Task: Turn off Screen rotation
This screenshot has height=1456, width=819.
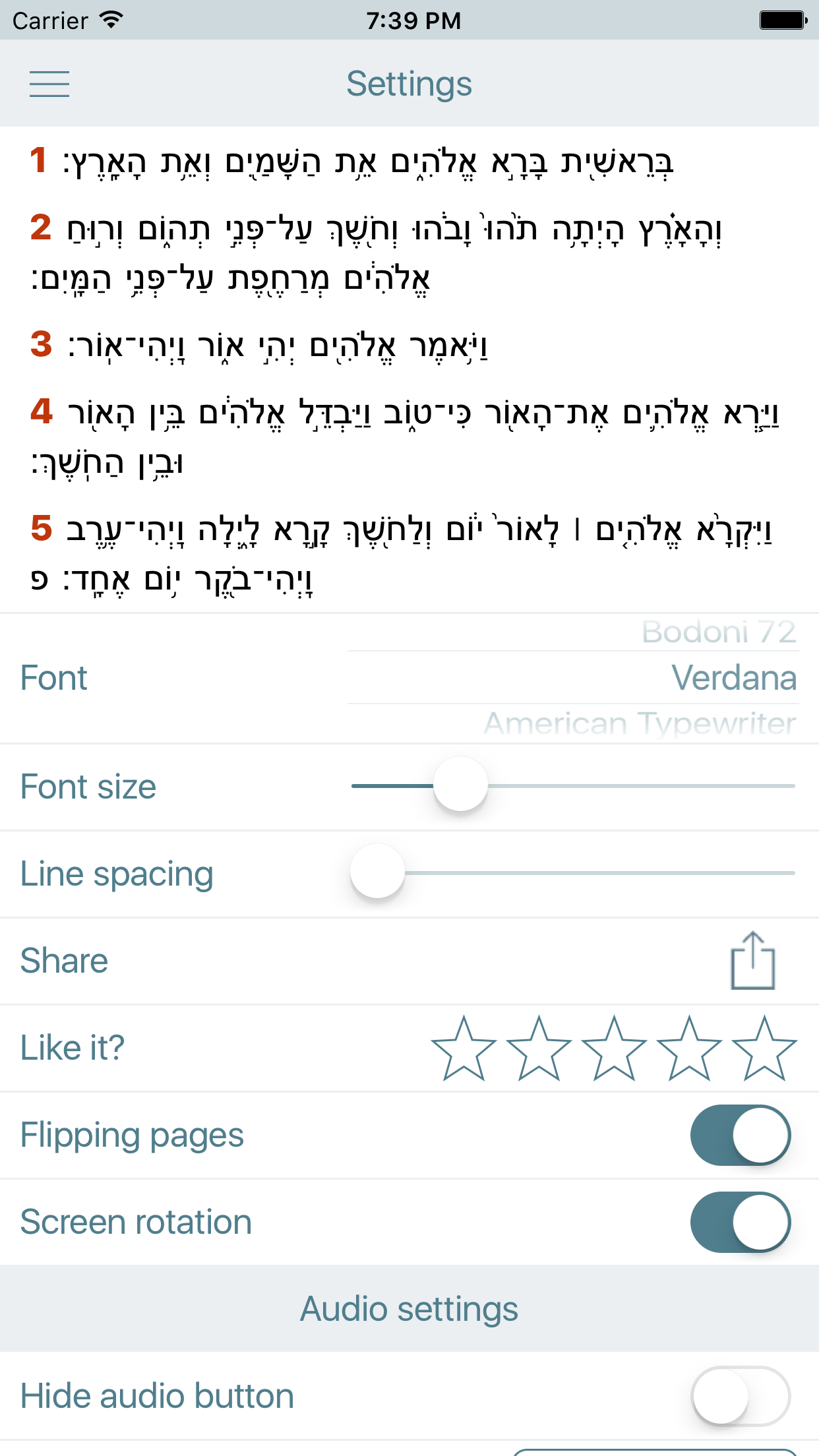Action: 741,1222
